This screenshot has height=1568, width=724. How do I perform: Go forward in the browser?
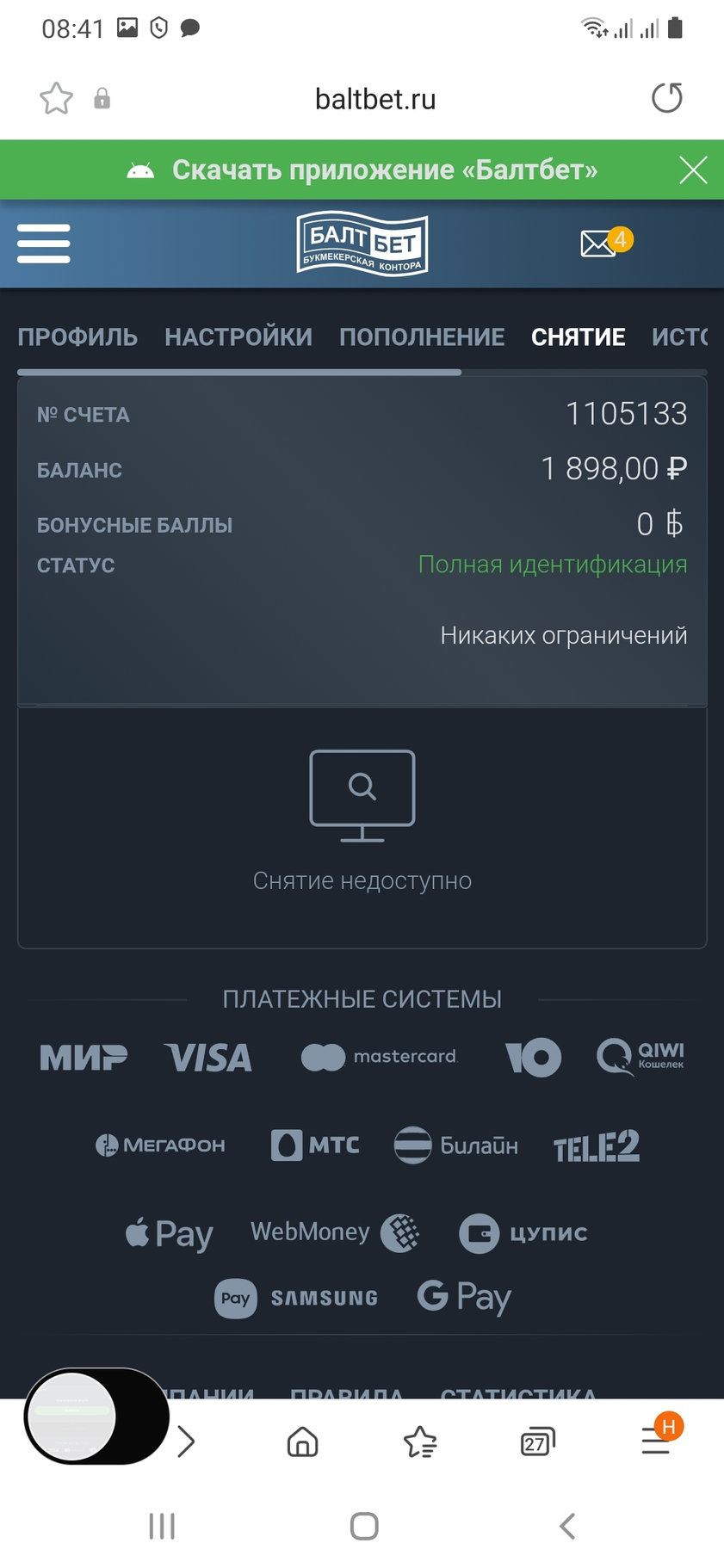tap(186, 1441)
